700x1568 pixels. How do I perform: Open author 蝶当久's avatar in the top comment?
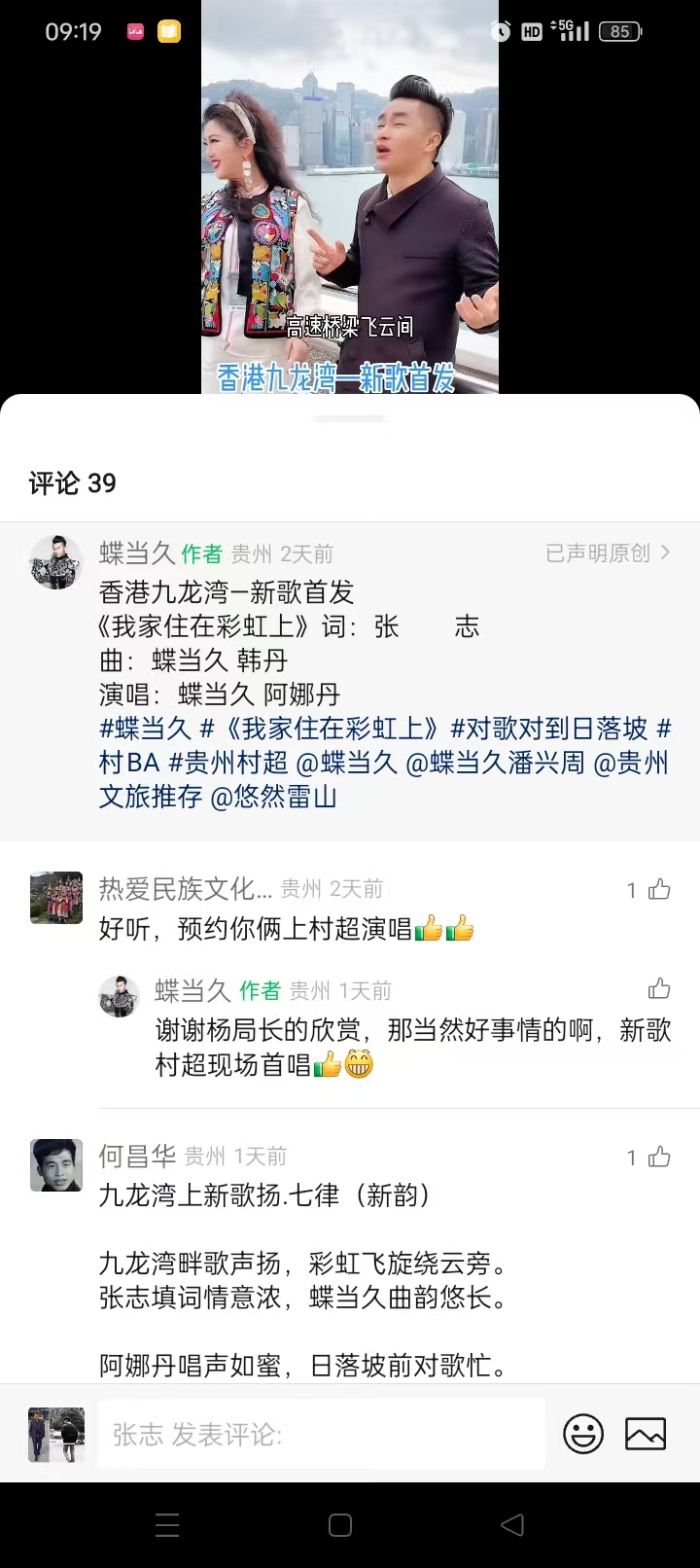56,561
